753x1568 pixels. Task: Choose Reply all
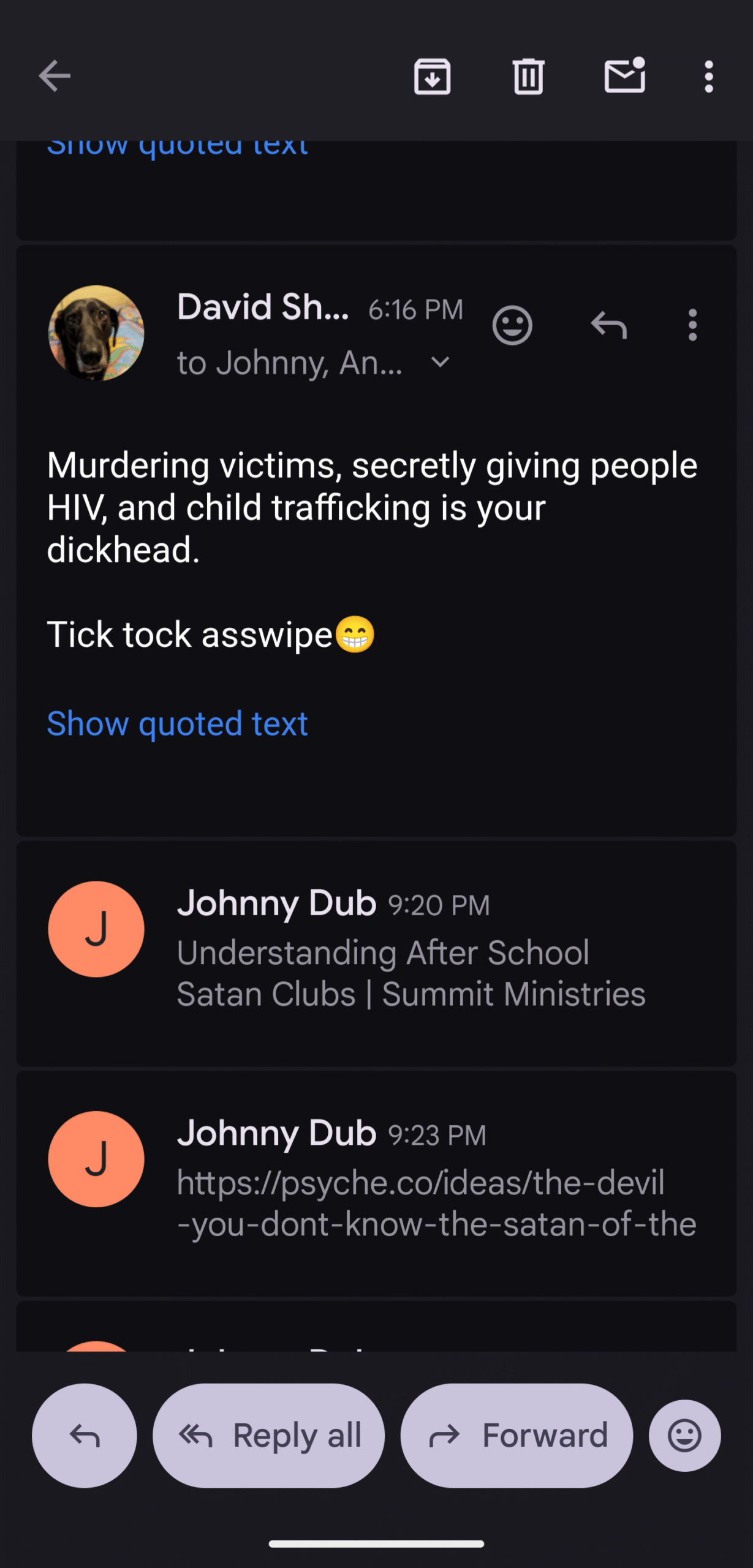(269, 1435)
